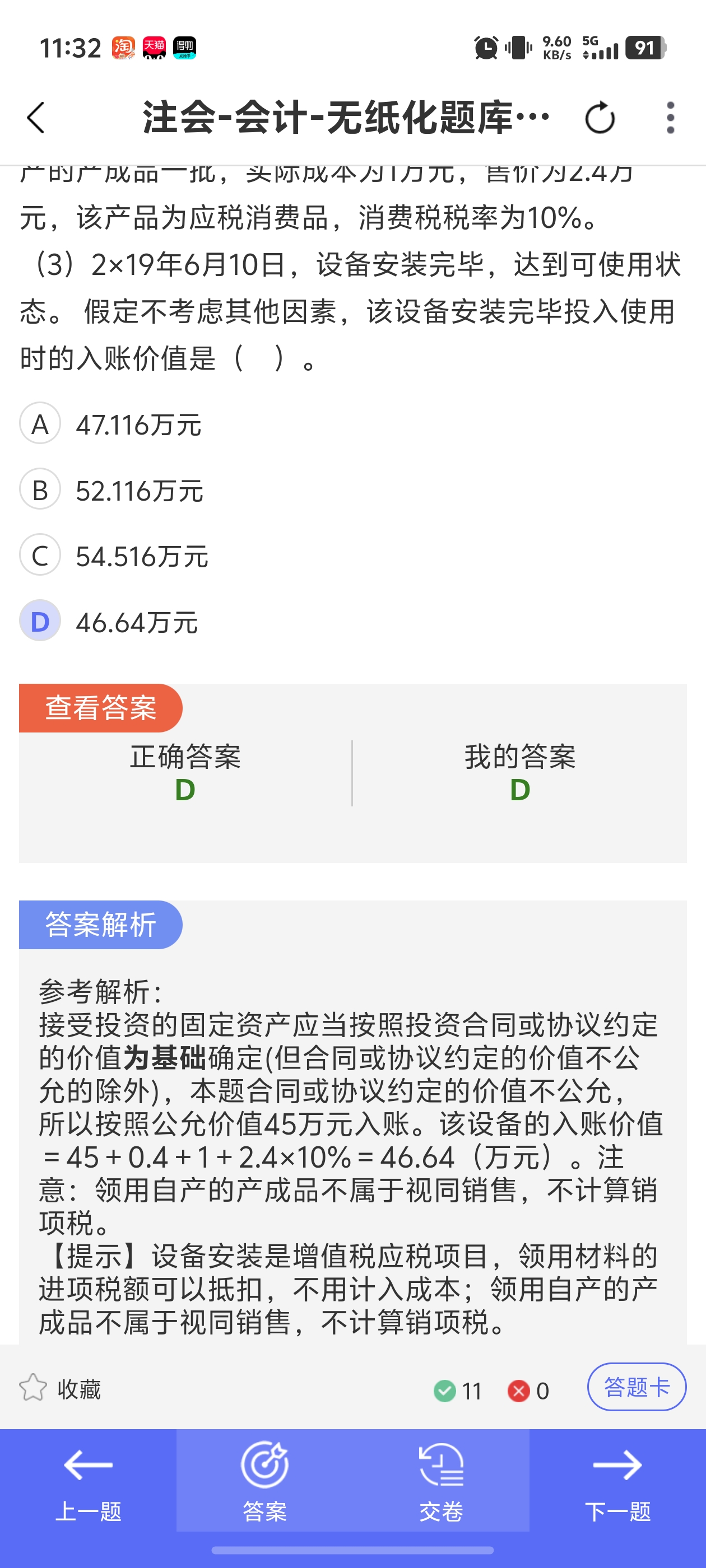Go back using the top-left arrow
The image size is (706, 1568).
click(x=36, y=118)
